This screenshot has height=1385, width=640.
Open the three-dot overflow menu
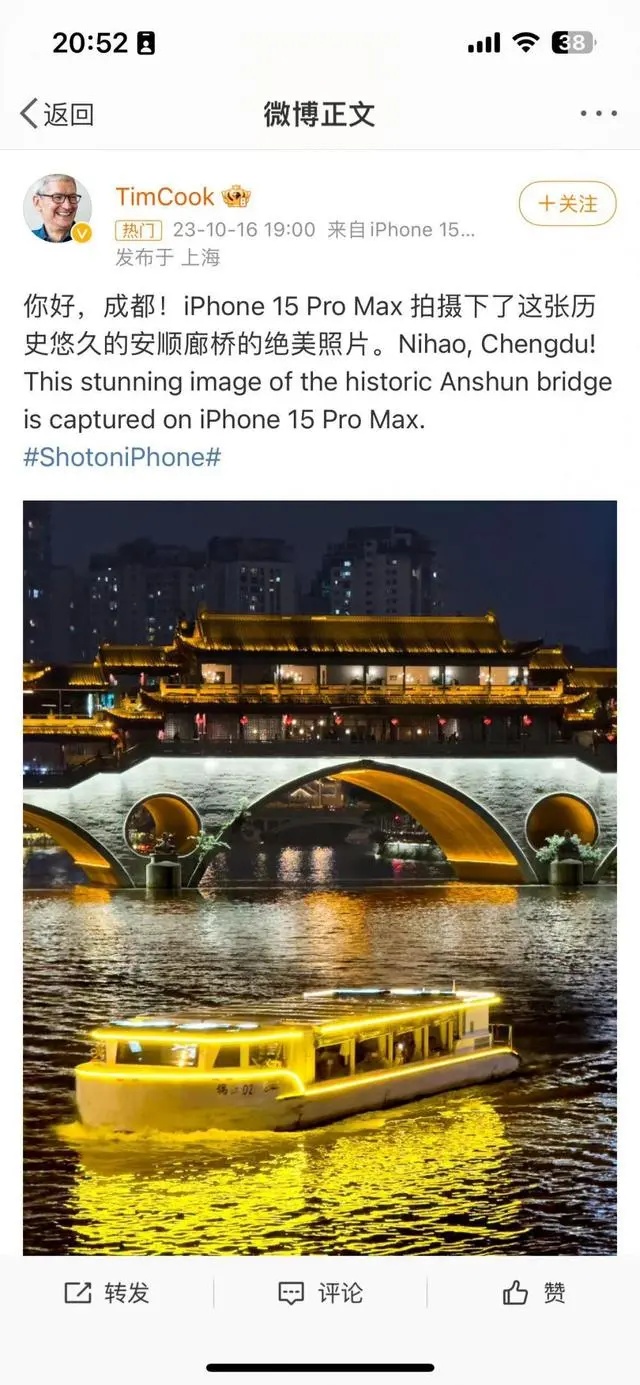click(598, 114)
